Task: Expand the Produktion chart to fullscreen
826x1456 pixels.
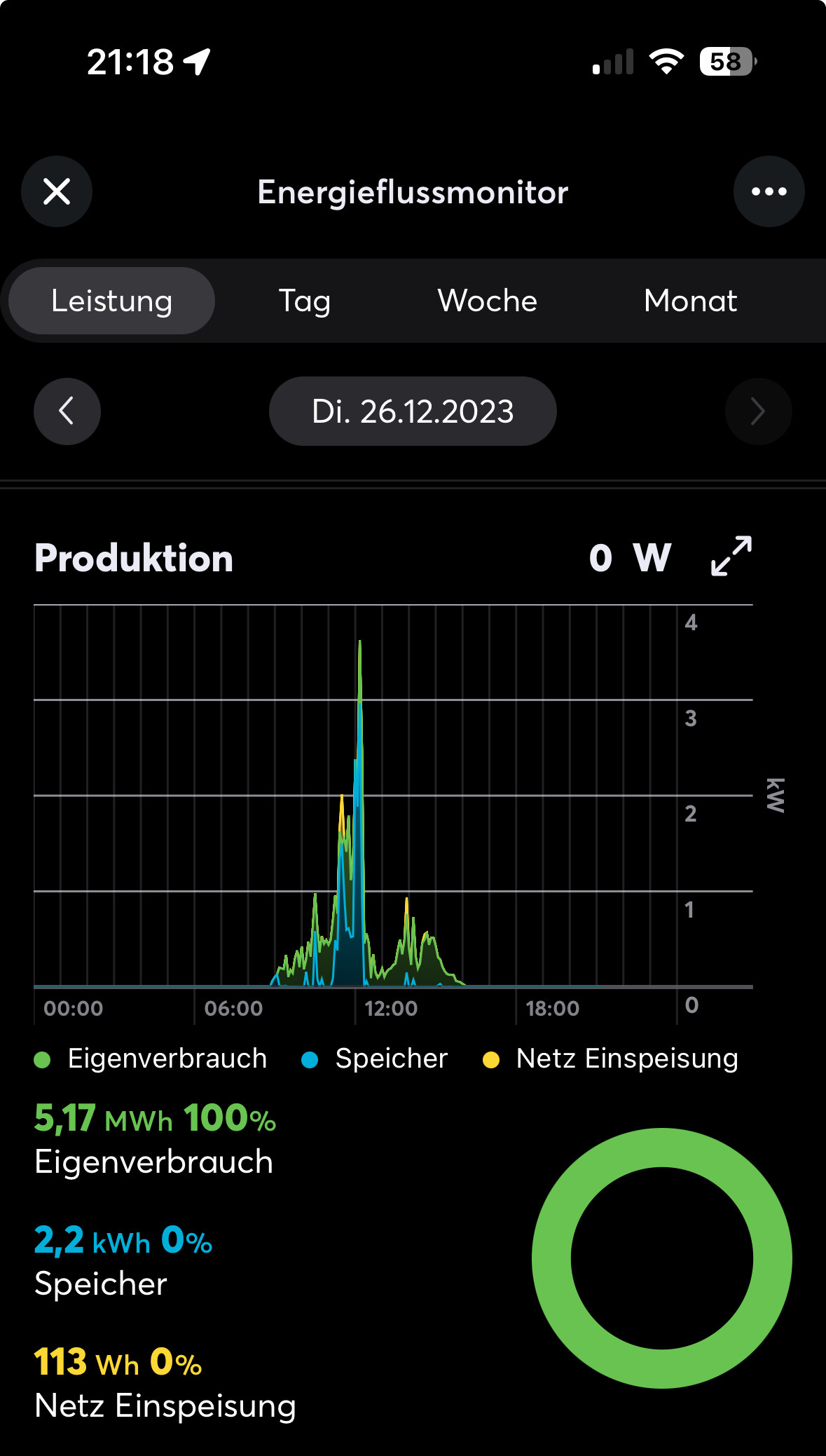Action: pos(731,557)
